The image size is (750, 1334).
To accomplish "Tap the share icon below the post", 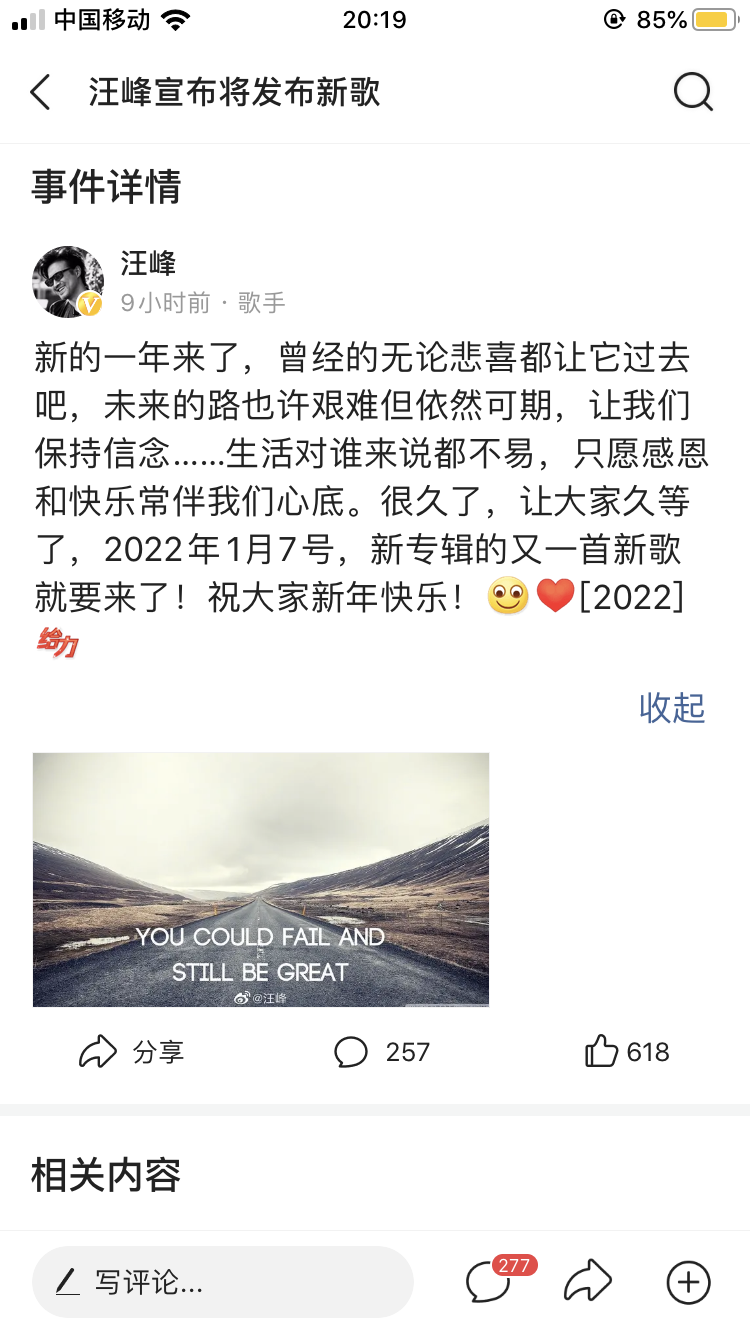I will pos(96,1052).
